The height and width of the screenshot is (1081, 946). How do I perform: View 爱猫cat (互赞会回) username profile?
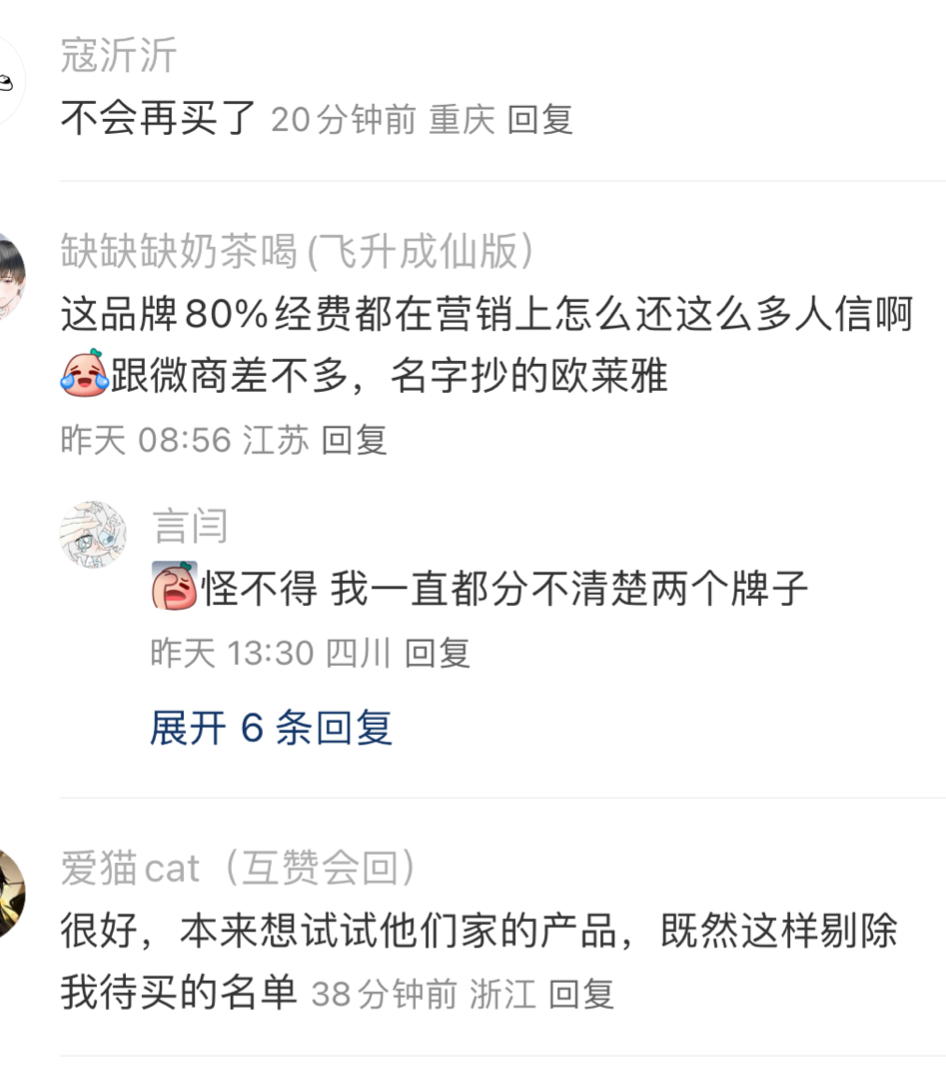238,869
